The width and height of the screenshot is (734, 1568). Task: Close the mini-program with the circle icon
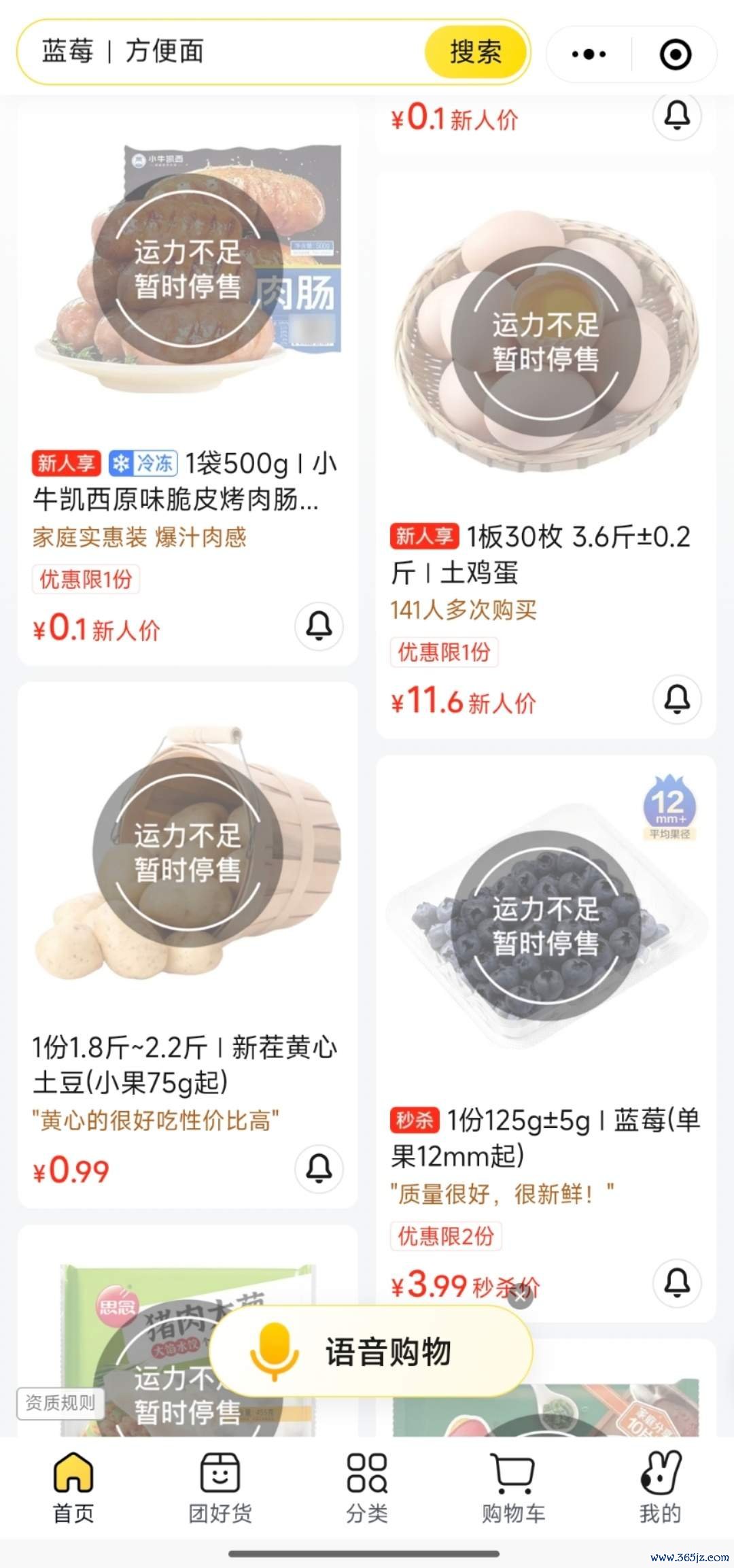tap(676, 54)
